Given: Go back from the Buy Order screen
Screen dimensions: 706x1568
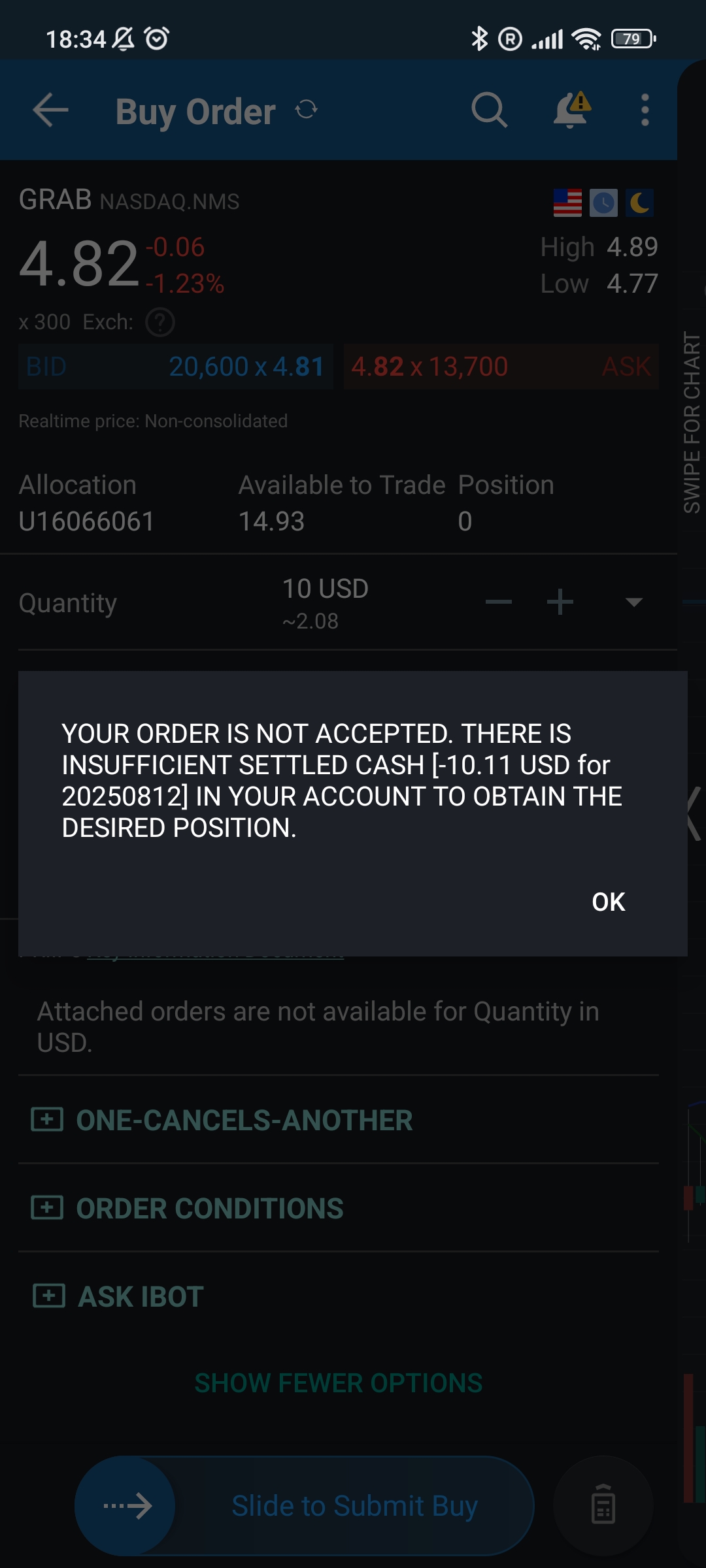Looking at the screenshot, I should [x=50, y=110].
